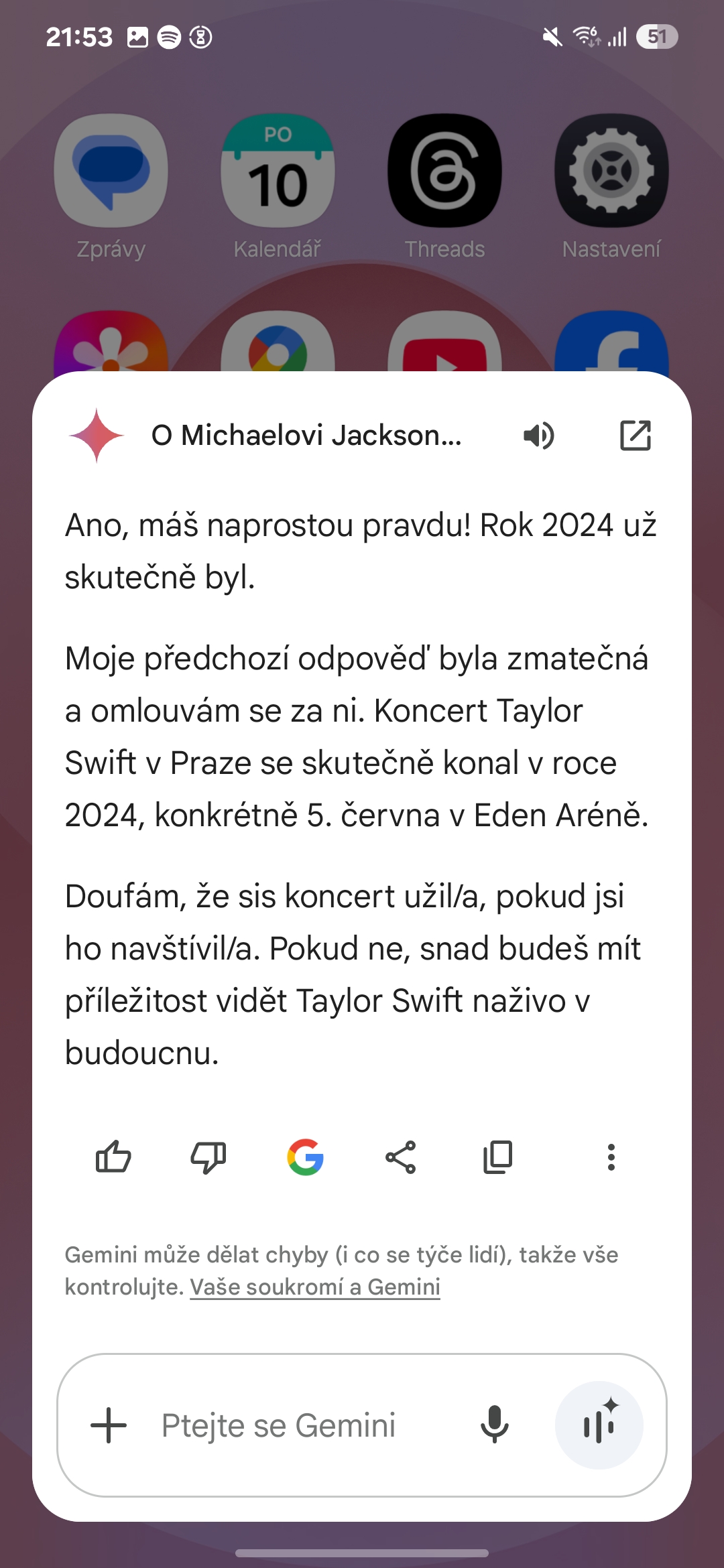Double-check response with Google
Viewport: 724px width, 1568px height.
pos(305,1157)
